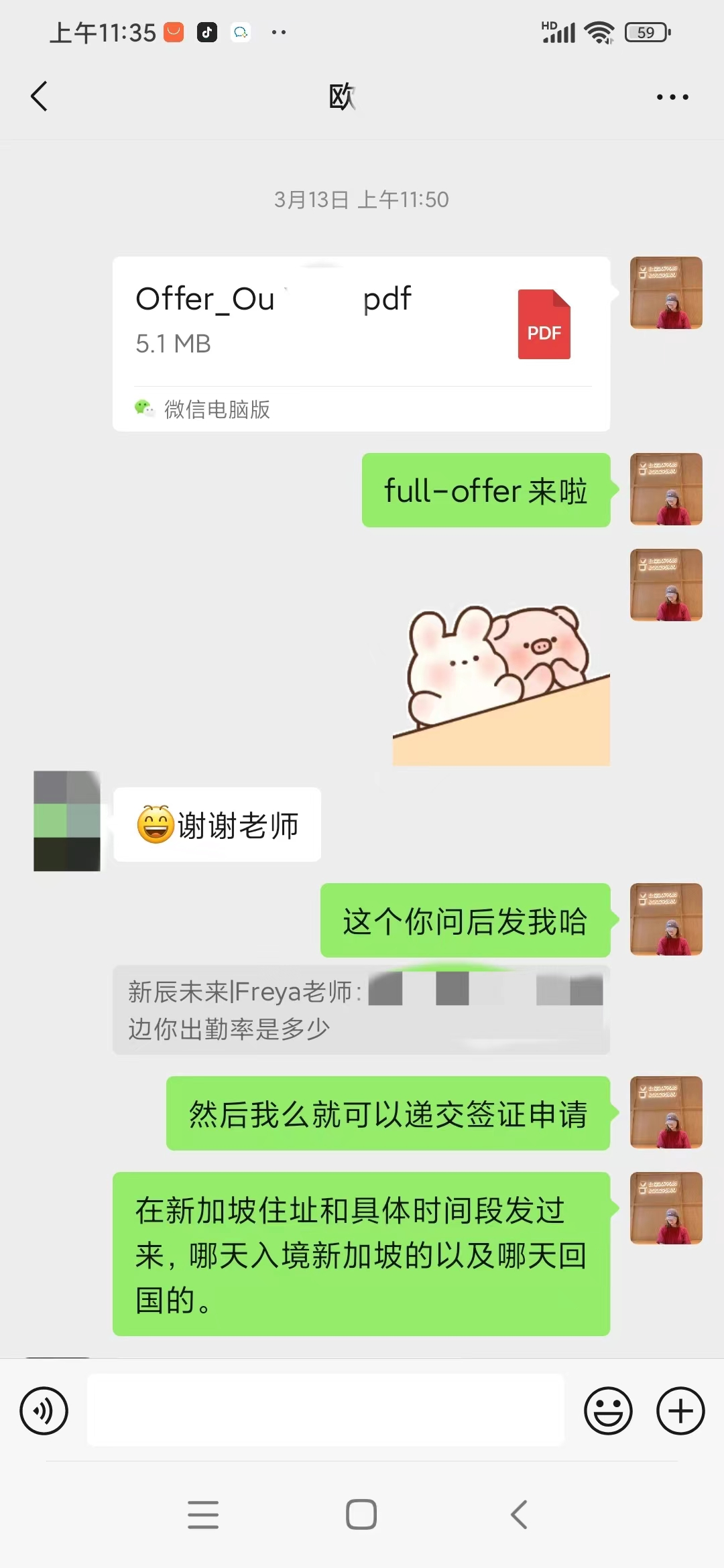The height and width of the screenshot is (1568, 724).
Task: Tap the message text input field
Action: pyautogui.click(x=326, y=1410)
